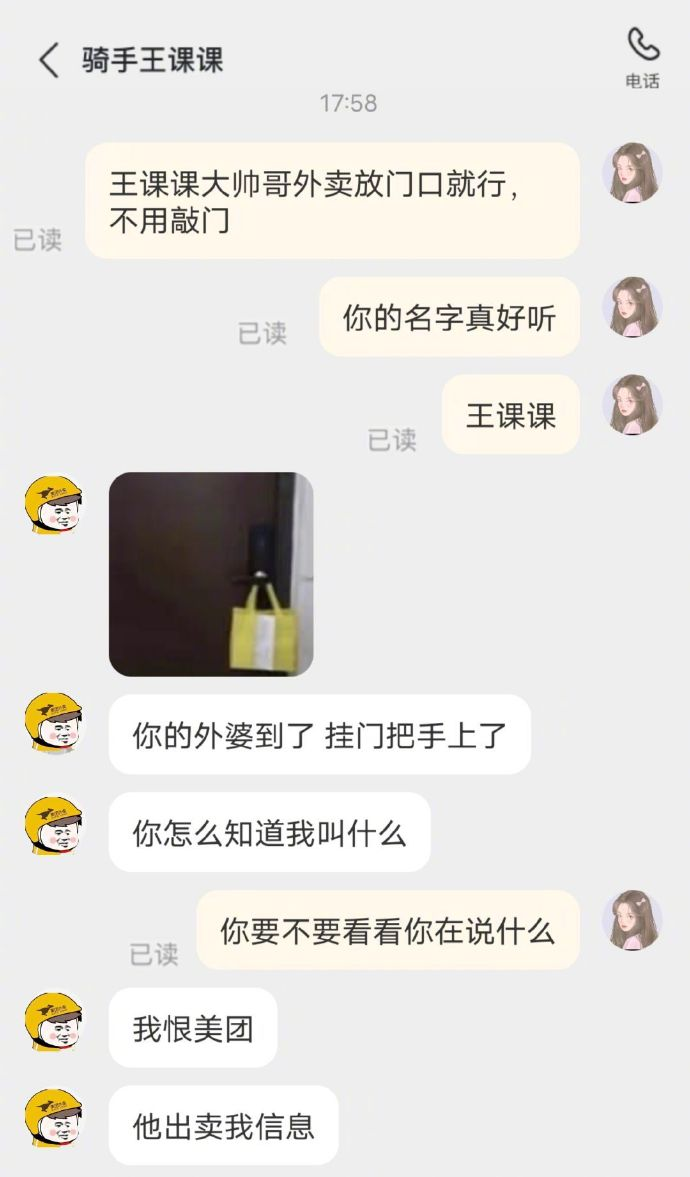
Task: Tap the rider's avatar beside 我恨美团
Action: click(x=54, y=1022)
